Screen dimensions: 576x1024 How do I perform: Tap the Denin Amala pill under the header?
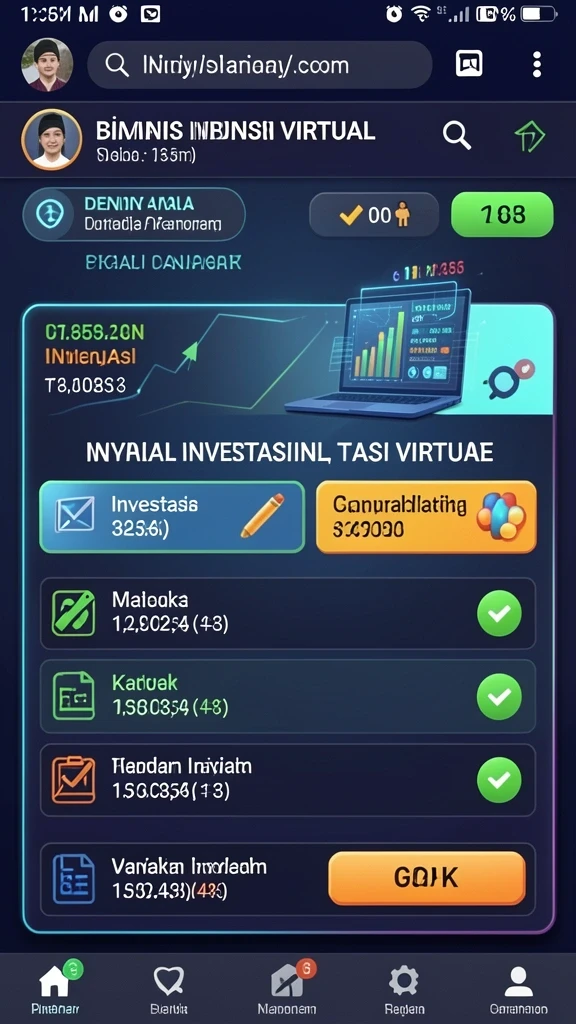(134, 214)
